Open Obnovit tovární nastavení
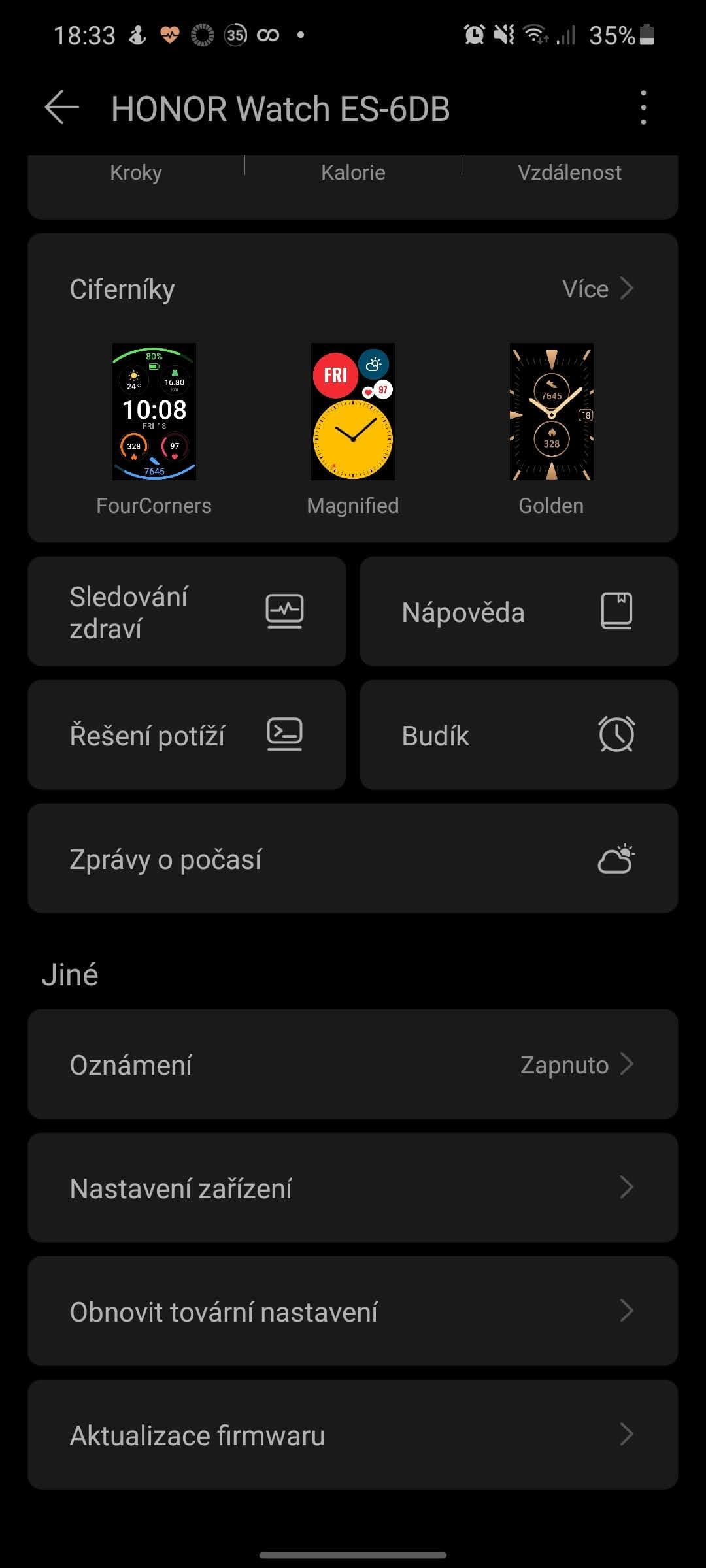706x1568 pixels. coord(352,1311)
